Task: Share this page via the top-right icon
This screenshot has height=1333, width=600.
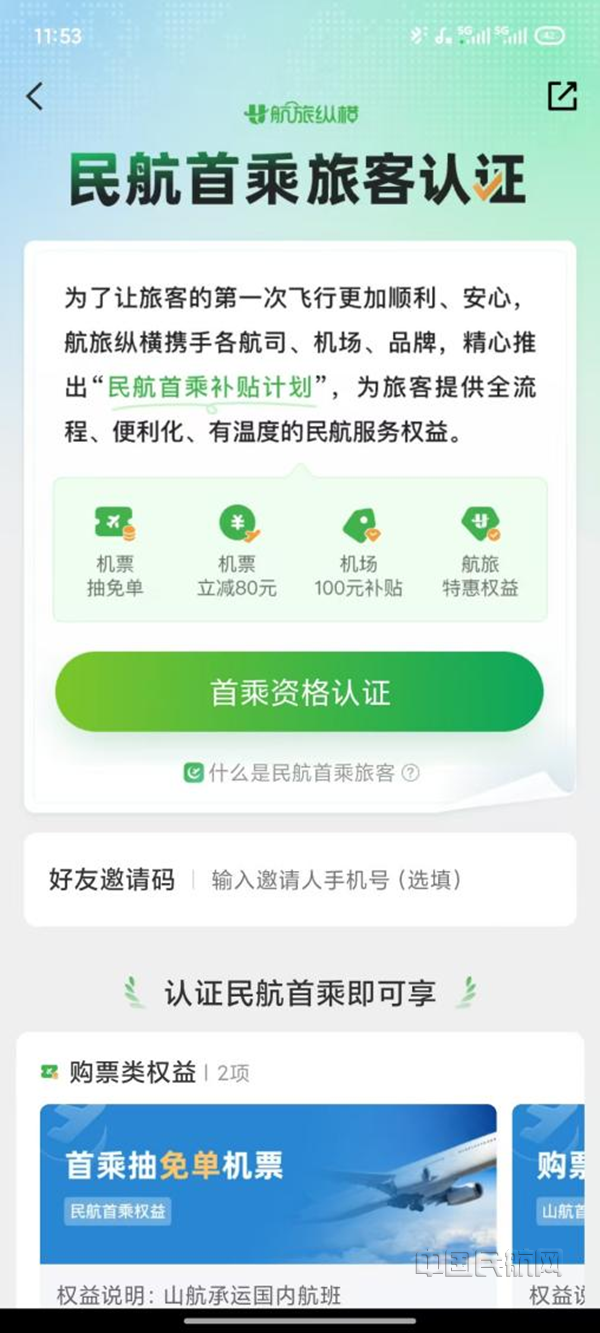Action: point(562,96)
